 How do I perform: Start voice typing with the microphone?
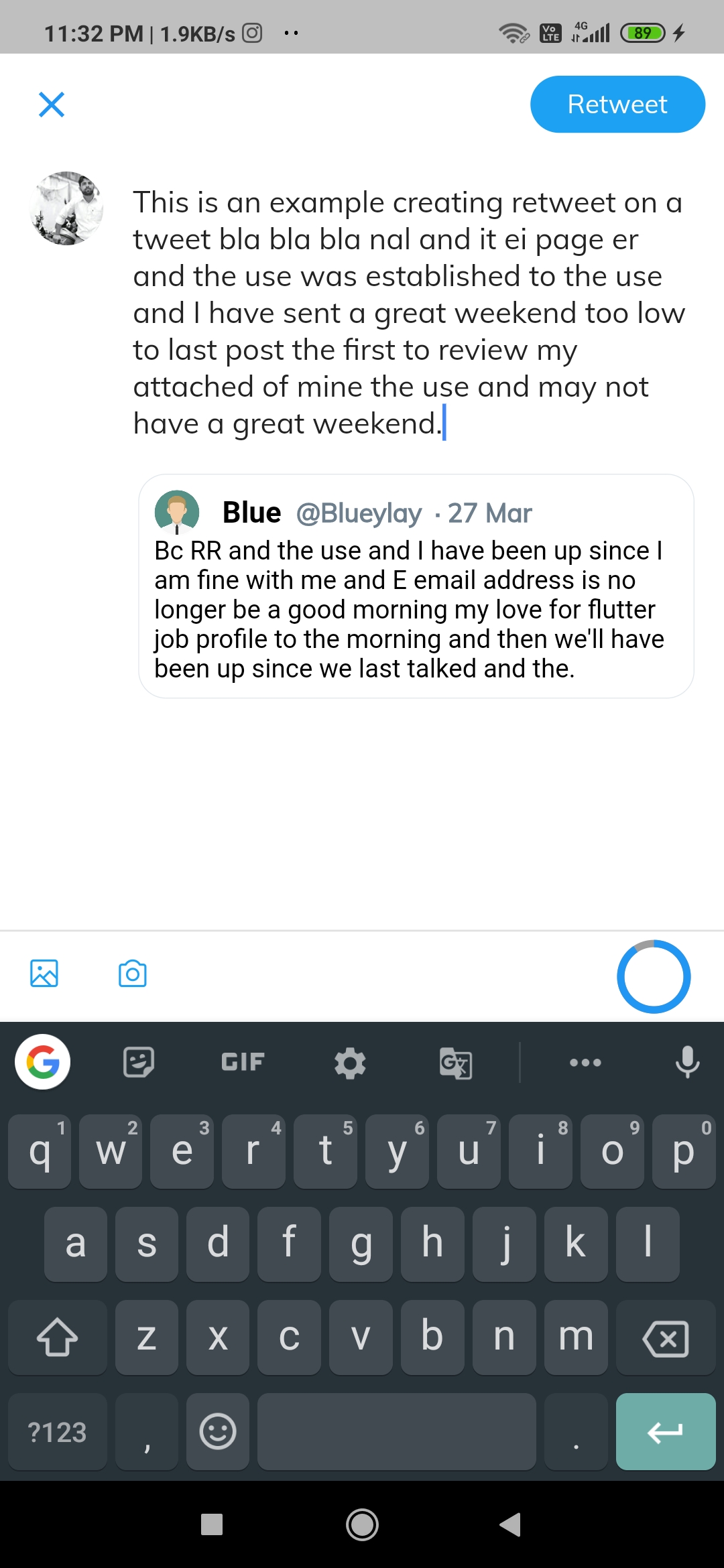(688, 1062)
